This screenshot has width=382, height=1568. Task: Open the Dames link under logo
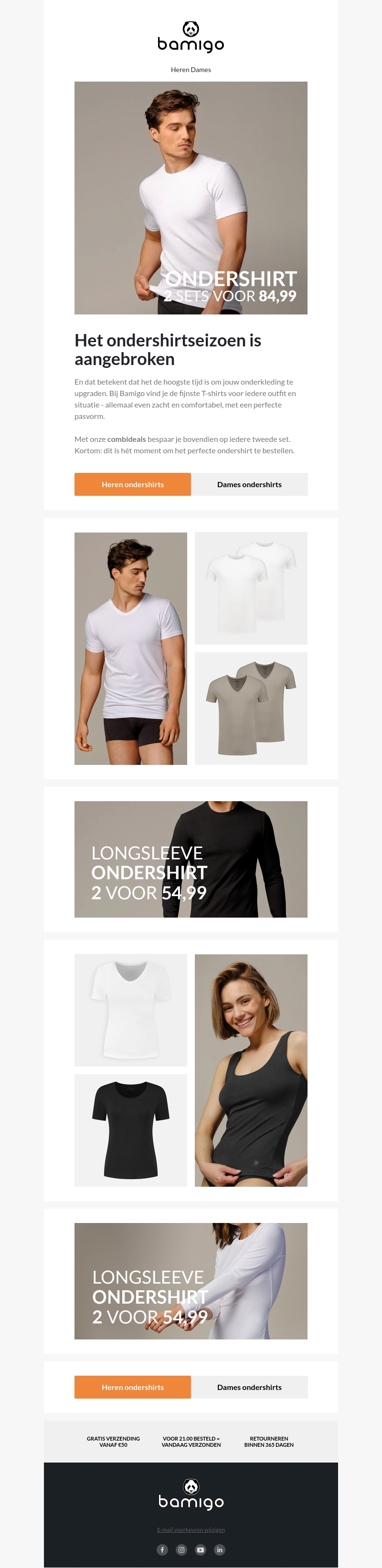[x=201, y=70]
